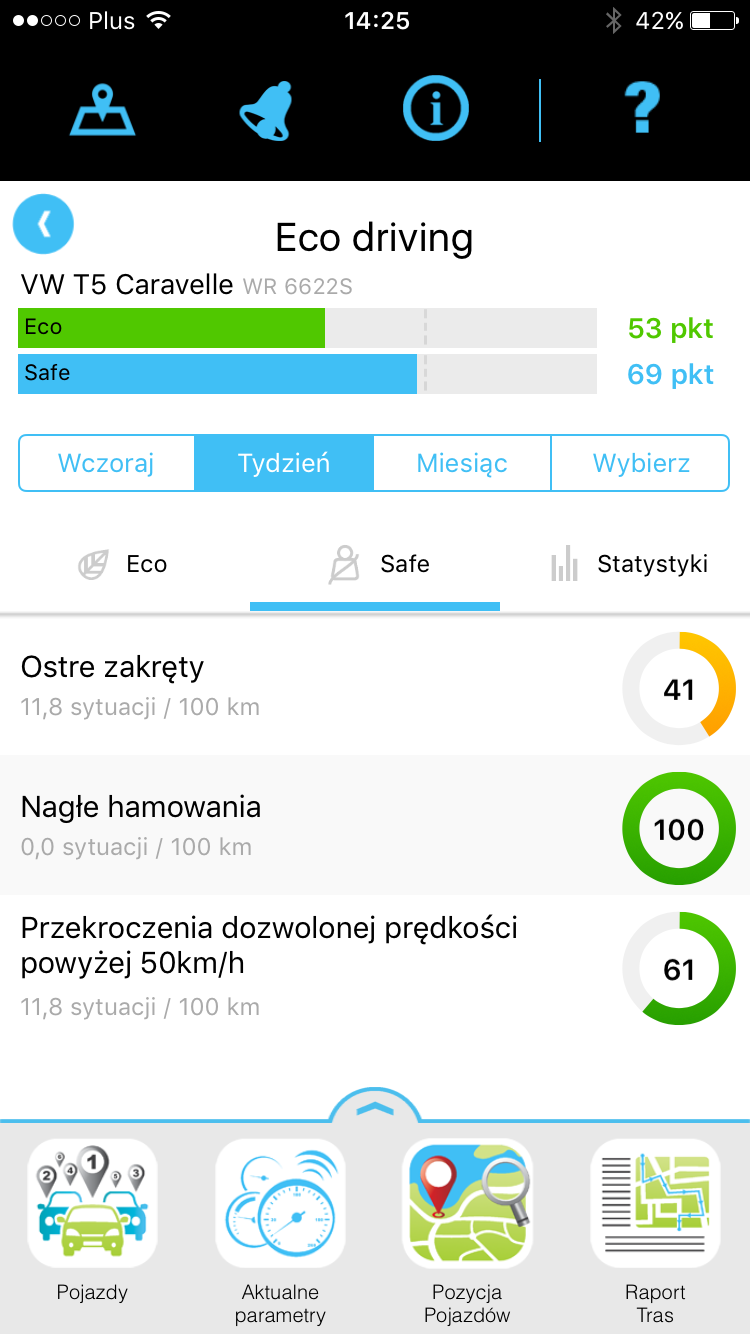Expand the bottom panel with the up chevron
Screen dimensions: 750x1334
coord(375,1107)
